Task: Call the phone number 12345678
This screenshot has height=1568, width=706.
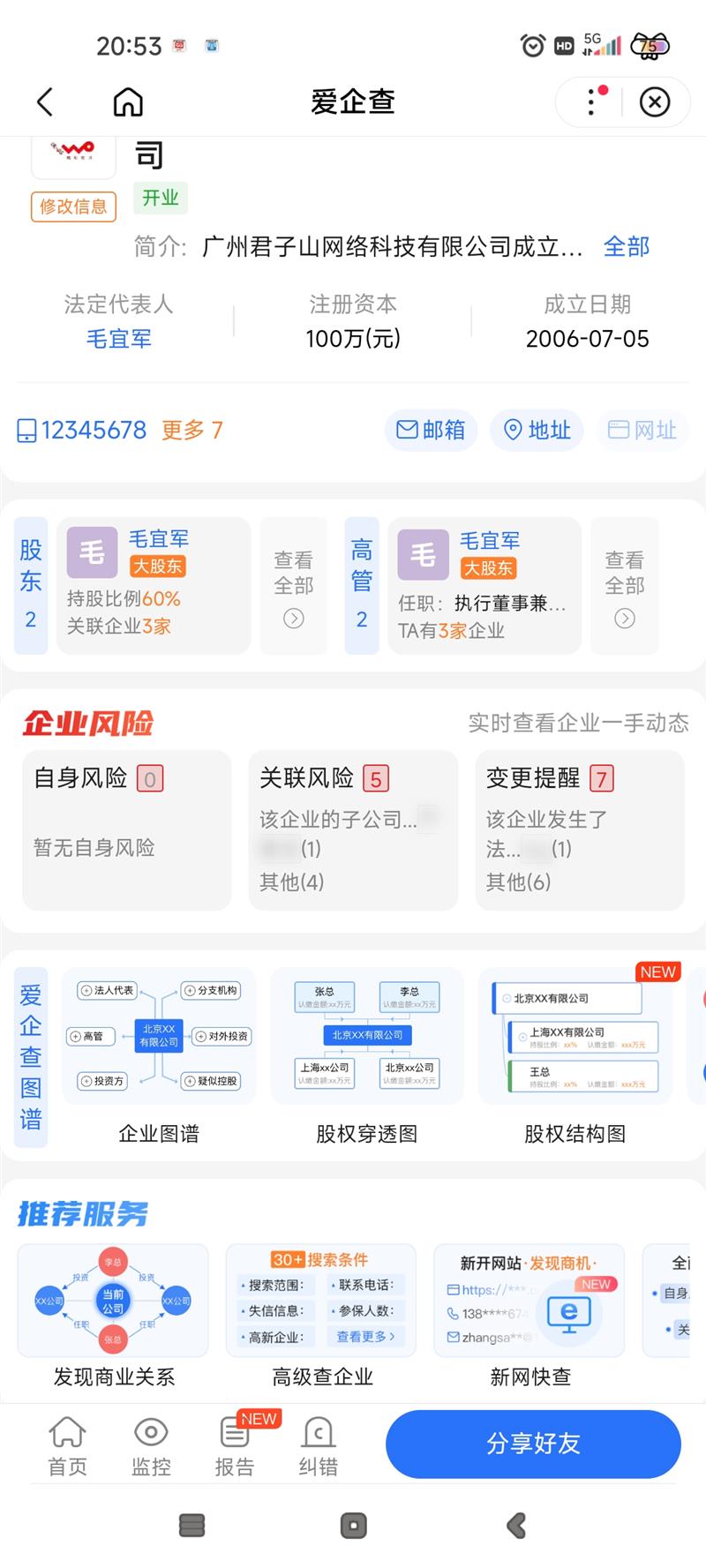Action: coord(94,430)
